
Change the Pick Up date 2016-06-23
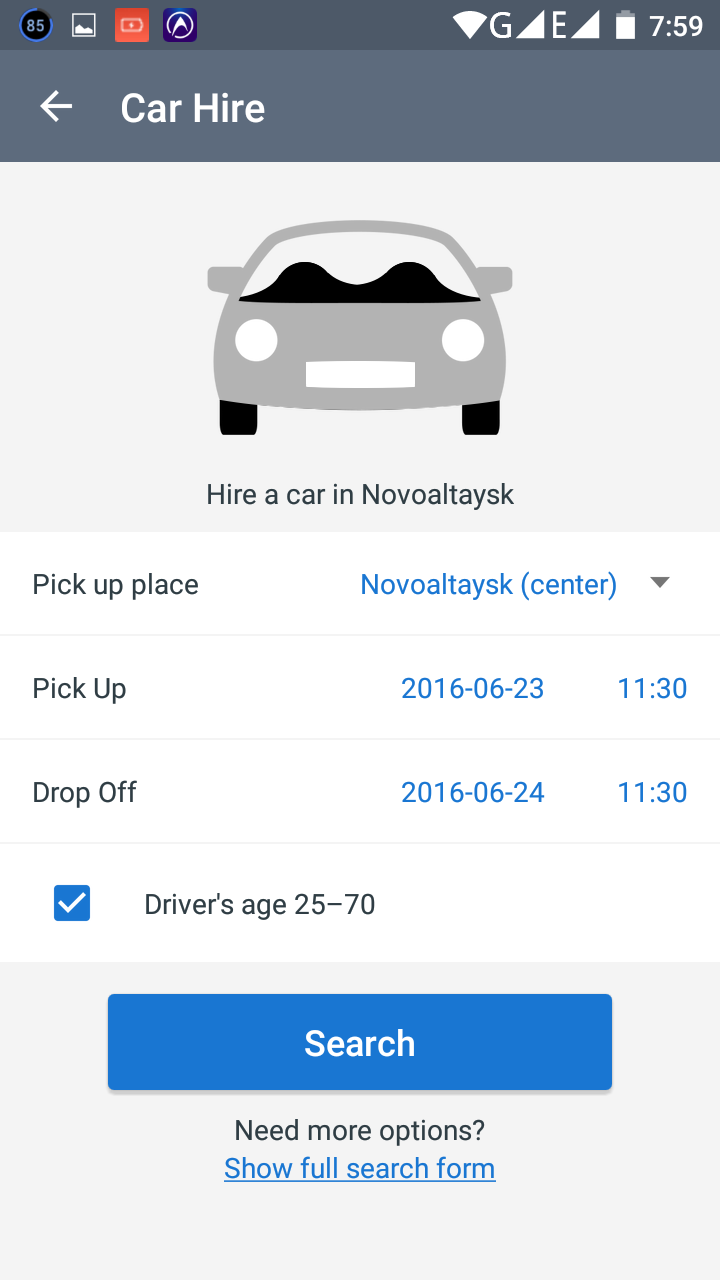click(x=472, y=688)
